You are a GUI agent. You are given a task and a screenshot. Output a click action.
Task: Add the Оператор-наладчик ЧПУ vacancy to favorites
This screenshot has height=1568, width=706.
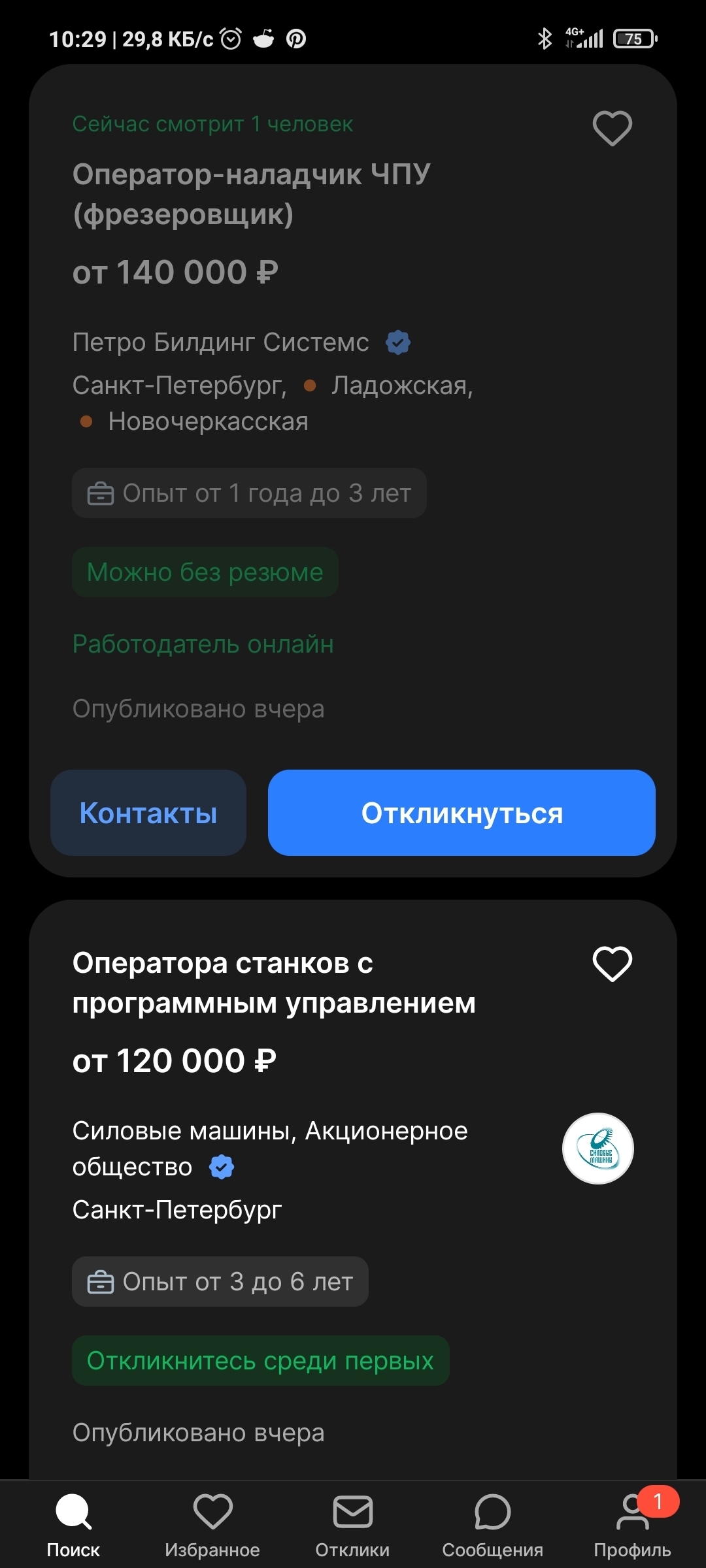[x=612, y=128]
